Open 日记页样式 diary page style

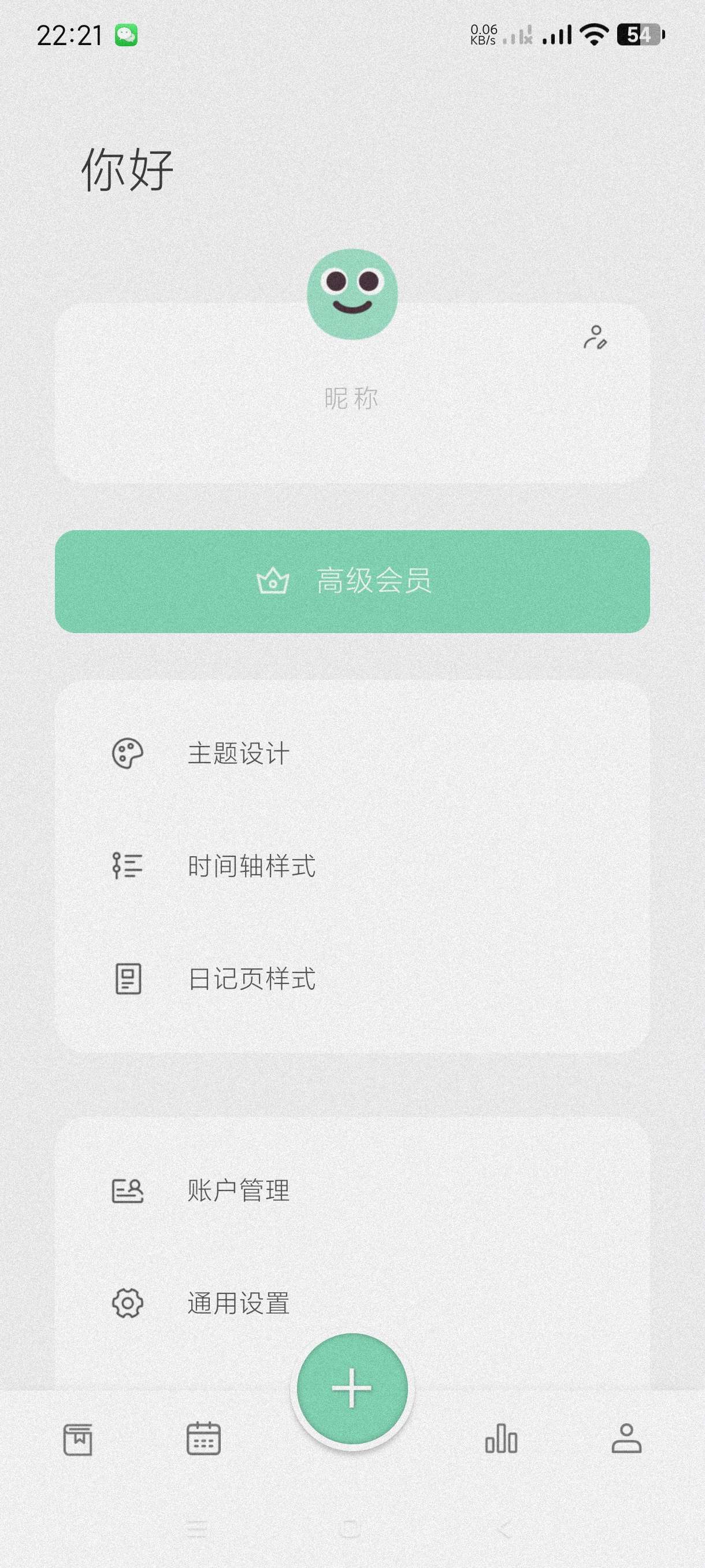coord(251,979)
